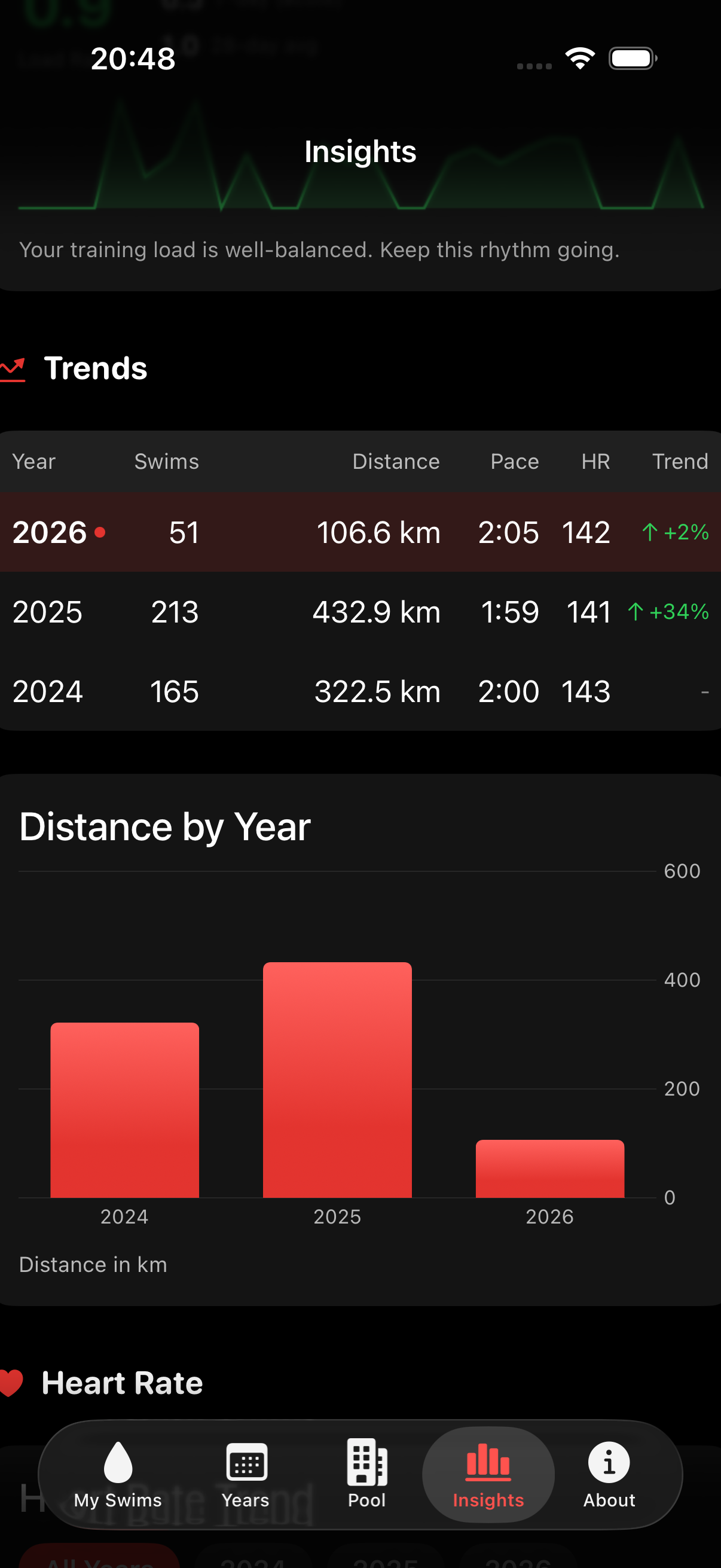Click the HR column header
Screen dimensions: 721x1568
click(594, 462)
